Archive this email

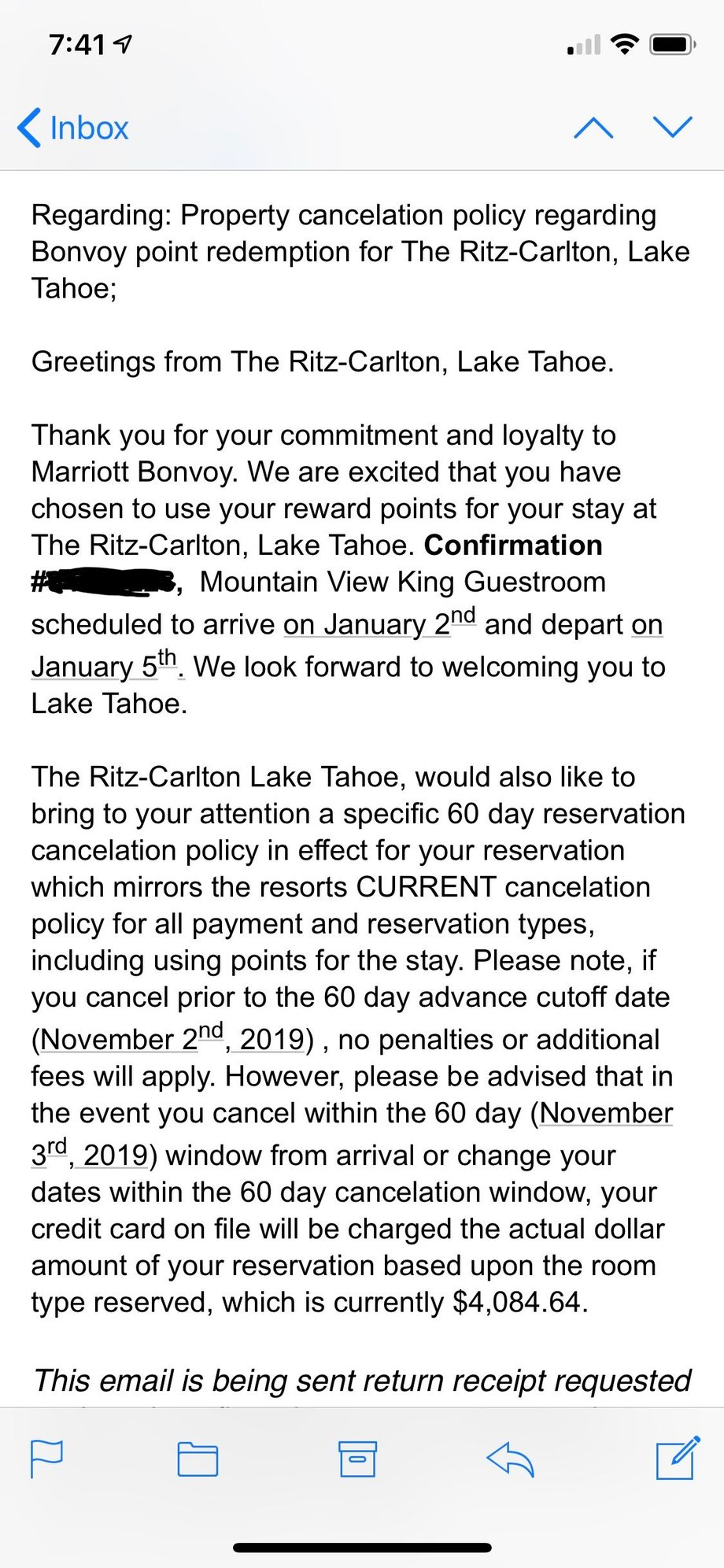pyautogui.click(x=357, y=1459)
